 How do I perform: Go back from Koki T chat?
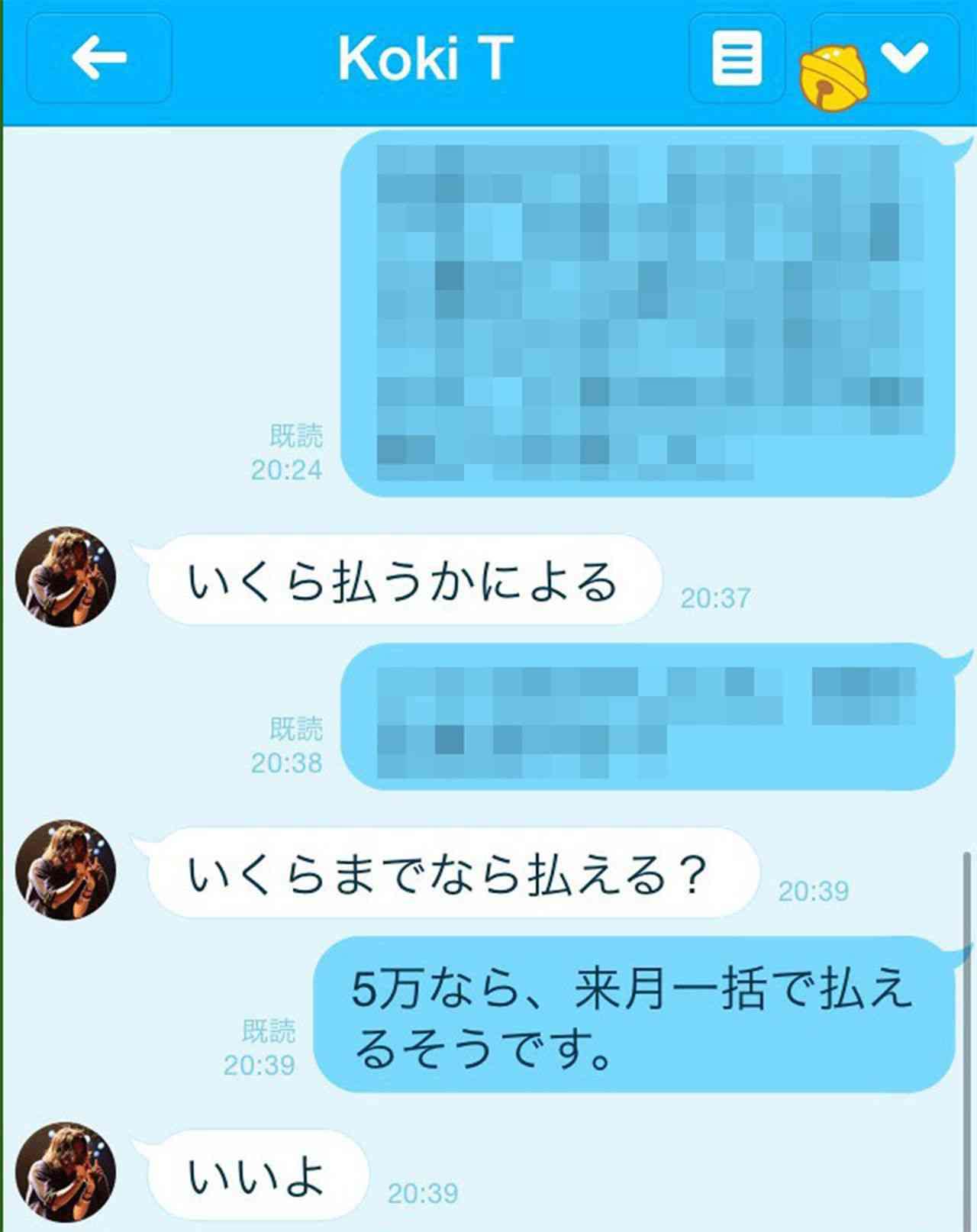pos(99,57)
